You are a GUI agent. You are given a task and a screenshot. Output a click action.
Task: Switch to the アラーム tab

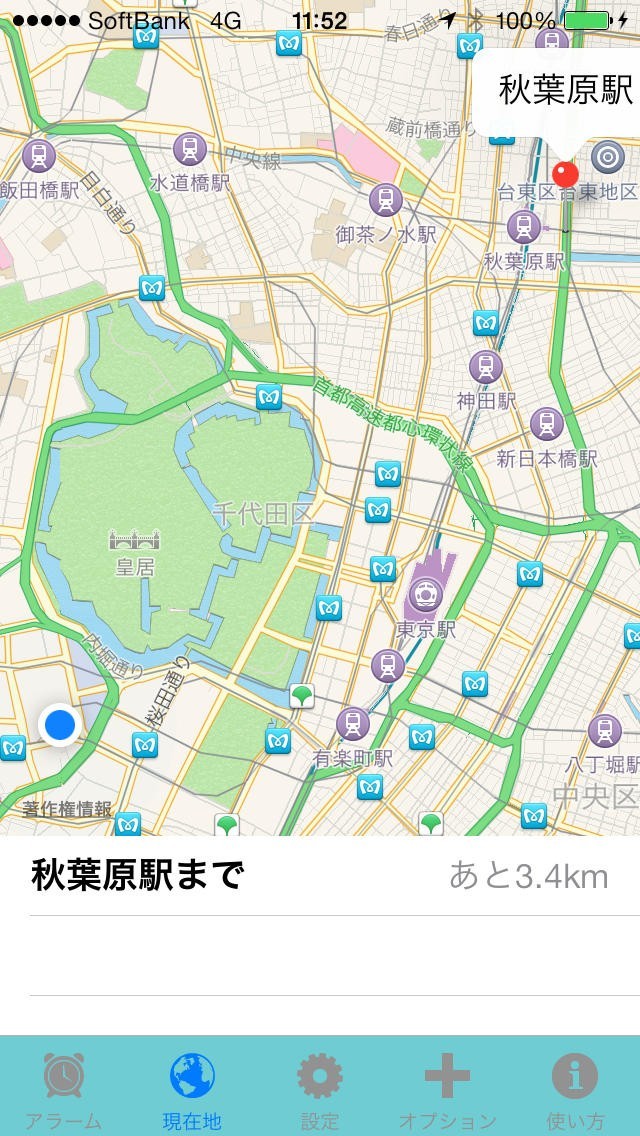coord(64,1088)
